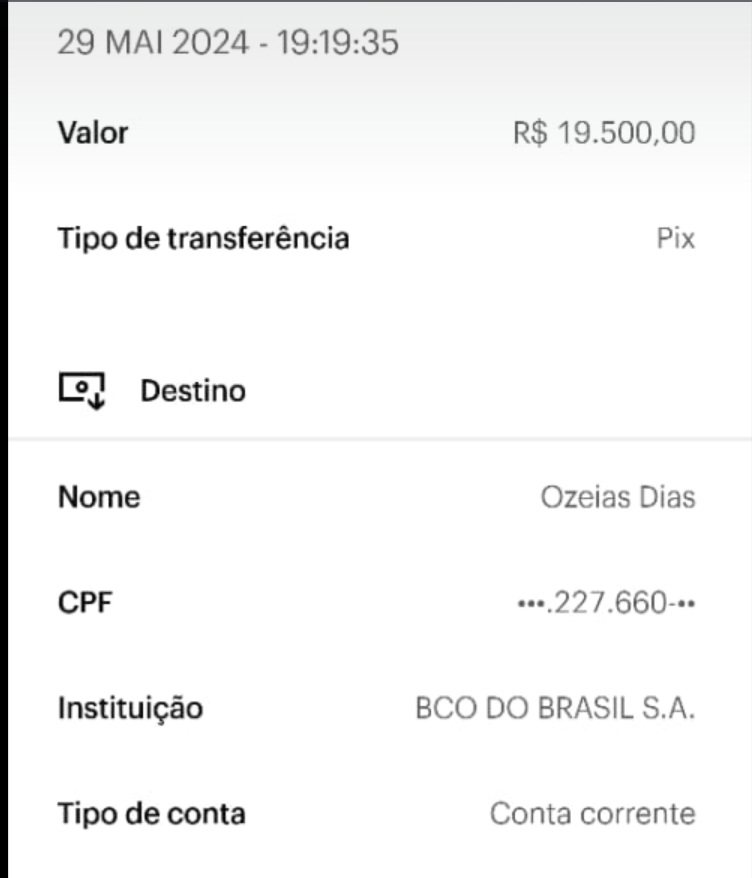The height and width of the screenshot is (878, 752).
Task: Click the Nome field label
Action: [x=97, y=496]
